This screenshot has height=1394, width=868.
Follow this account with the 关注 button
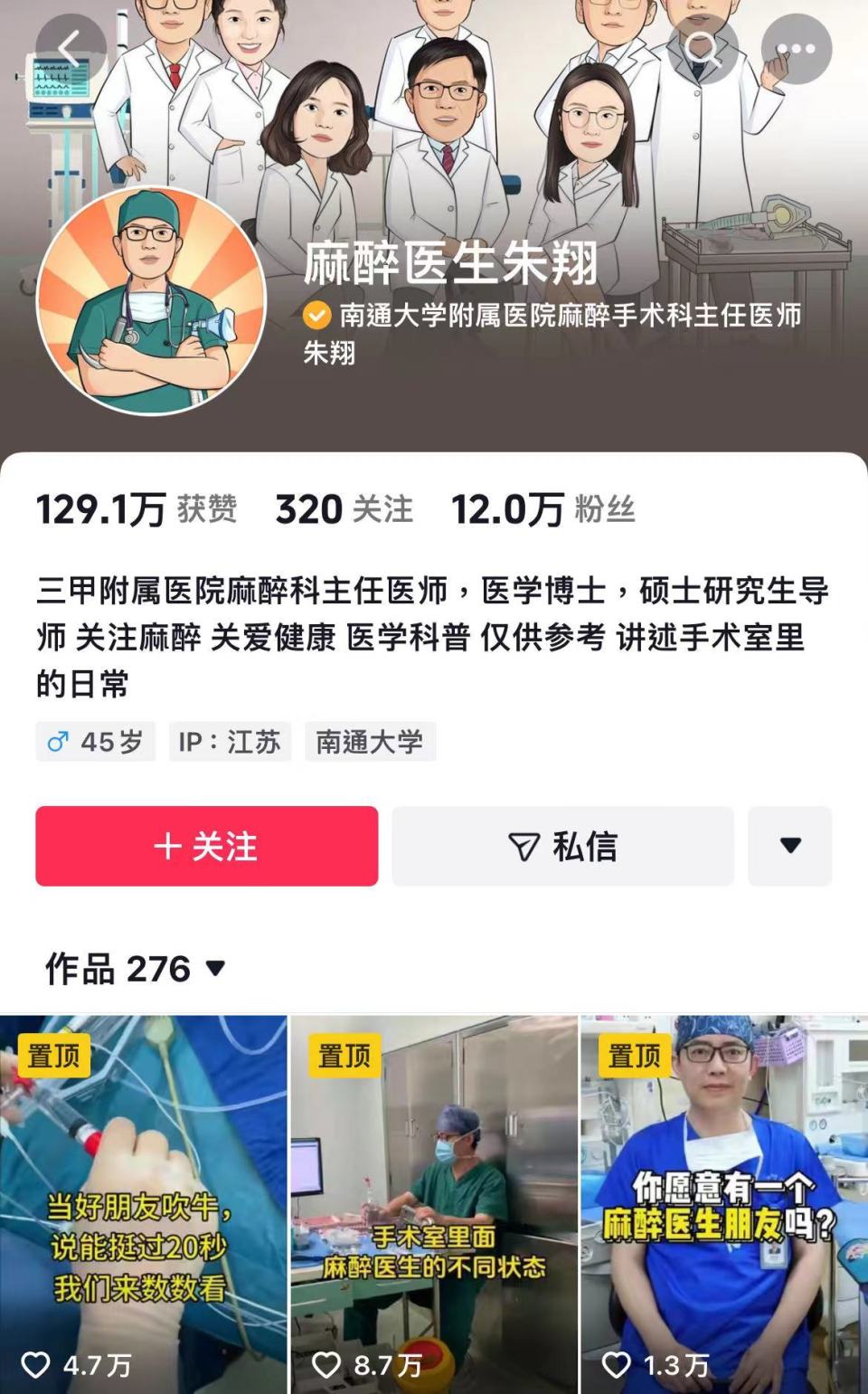[207, 846]
